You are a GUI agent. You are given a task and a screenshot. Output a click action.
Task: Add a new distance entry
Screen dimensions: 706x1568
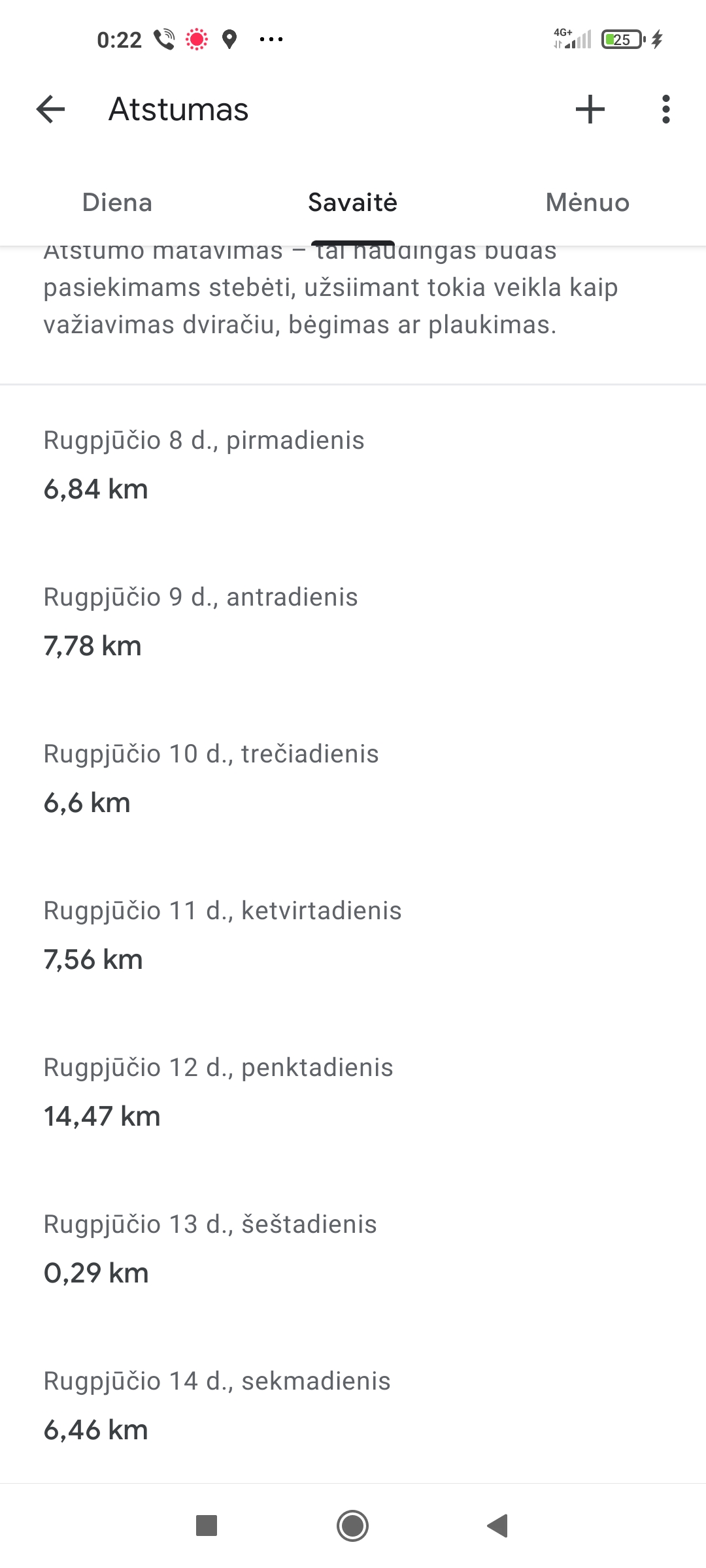click(590, 109)
